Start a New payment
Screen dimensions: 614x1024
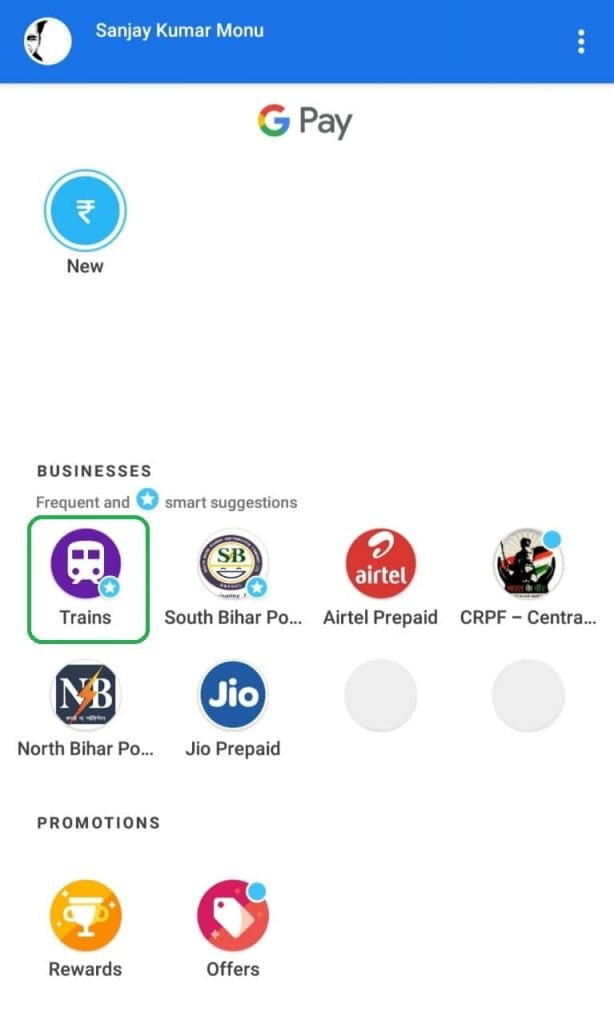(x=85, y=211)
